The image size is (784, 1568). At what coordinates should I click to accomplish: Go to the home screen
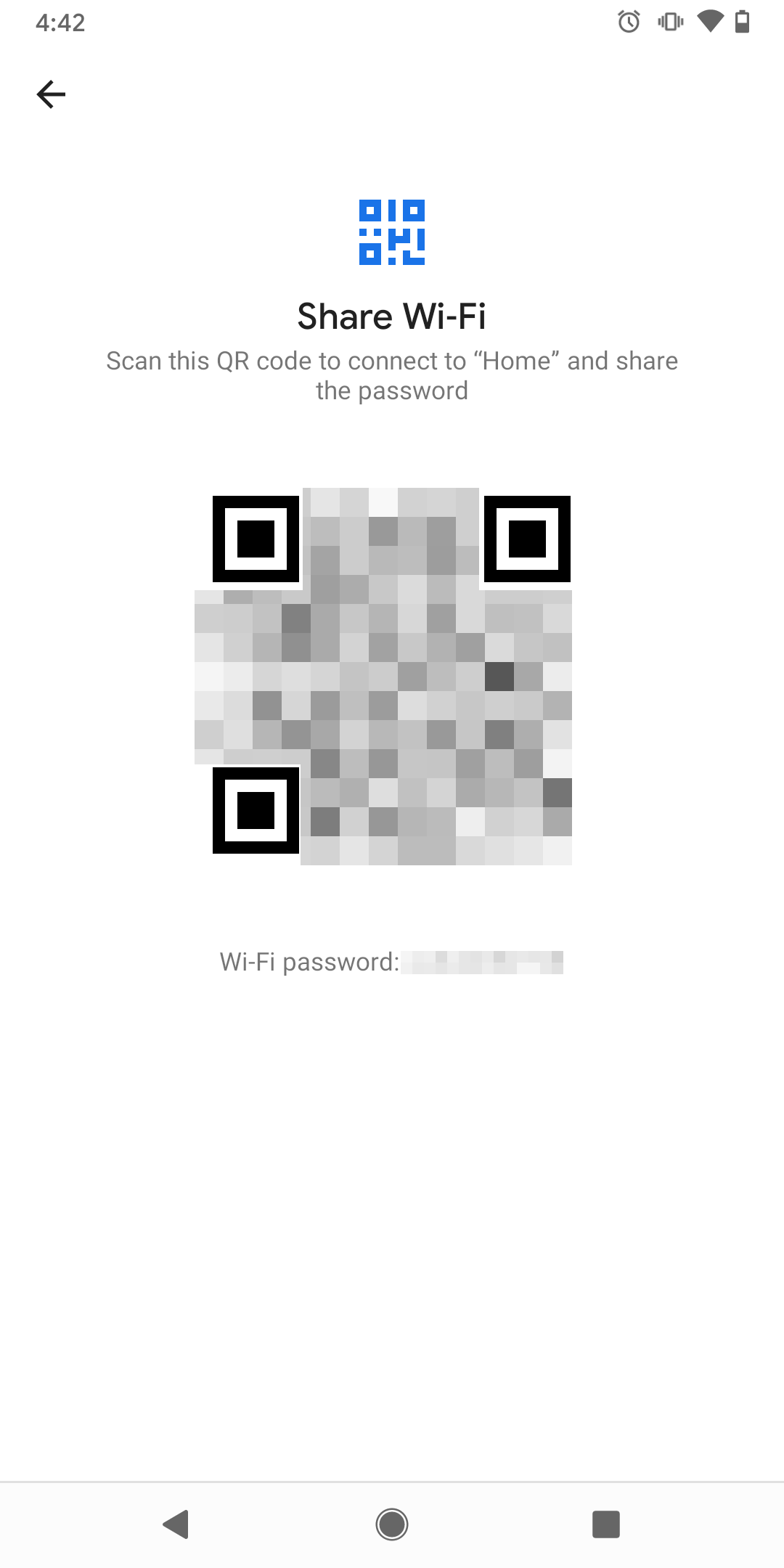click(x=392, y=1524)
